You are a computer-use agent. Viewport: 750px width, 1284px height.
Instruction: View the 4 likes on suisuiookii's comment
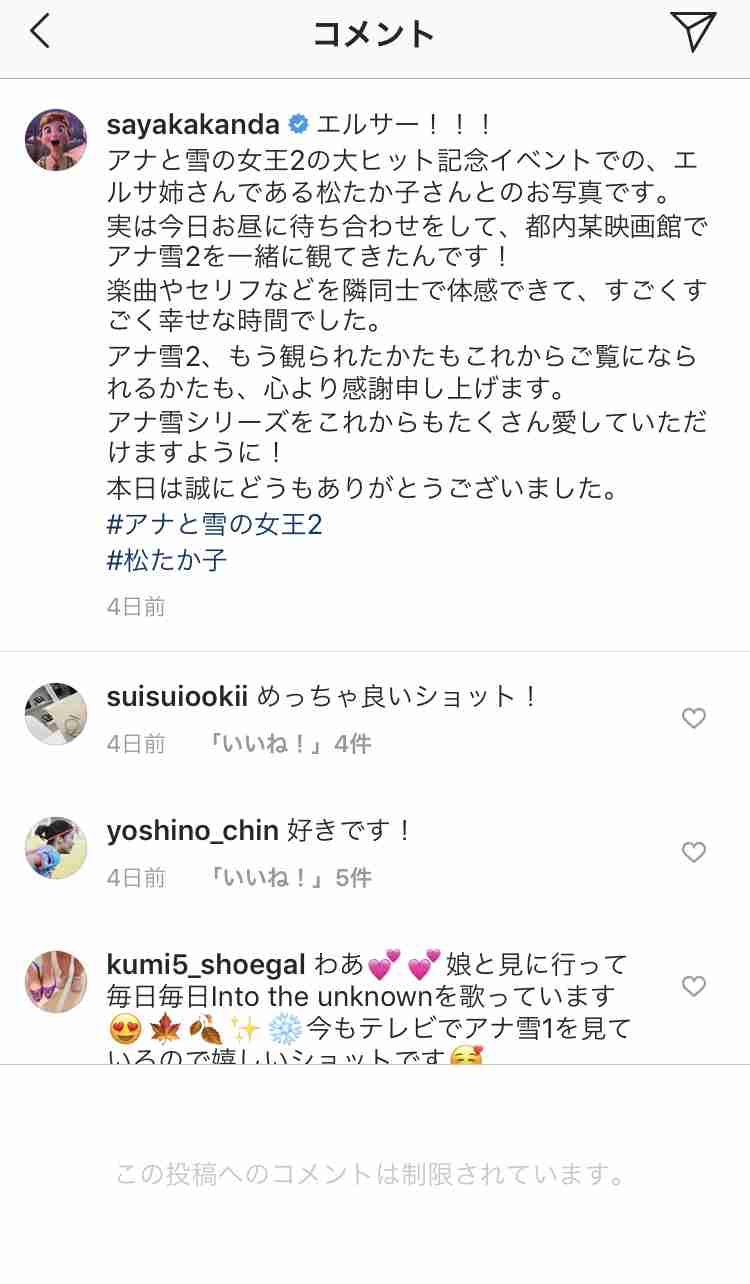point(288,744)
